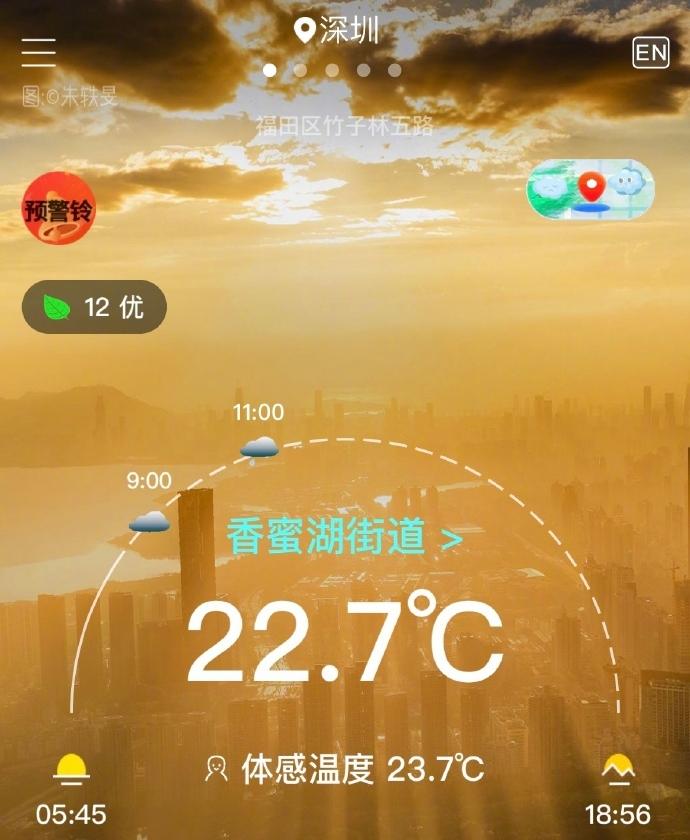Image resolution: width=690 pixels, height=840 pixels.
Task: Select the second page indicator dot
Action: point(300,70)
